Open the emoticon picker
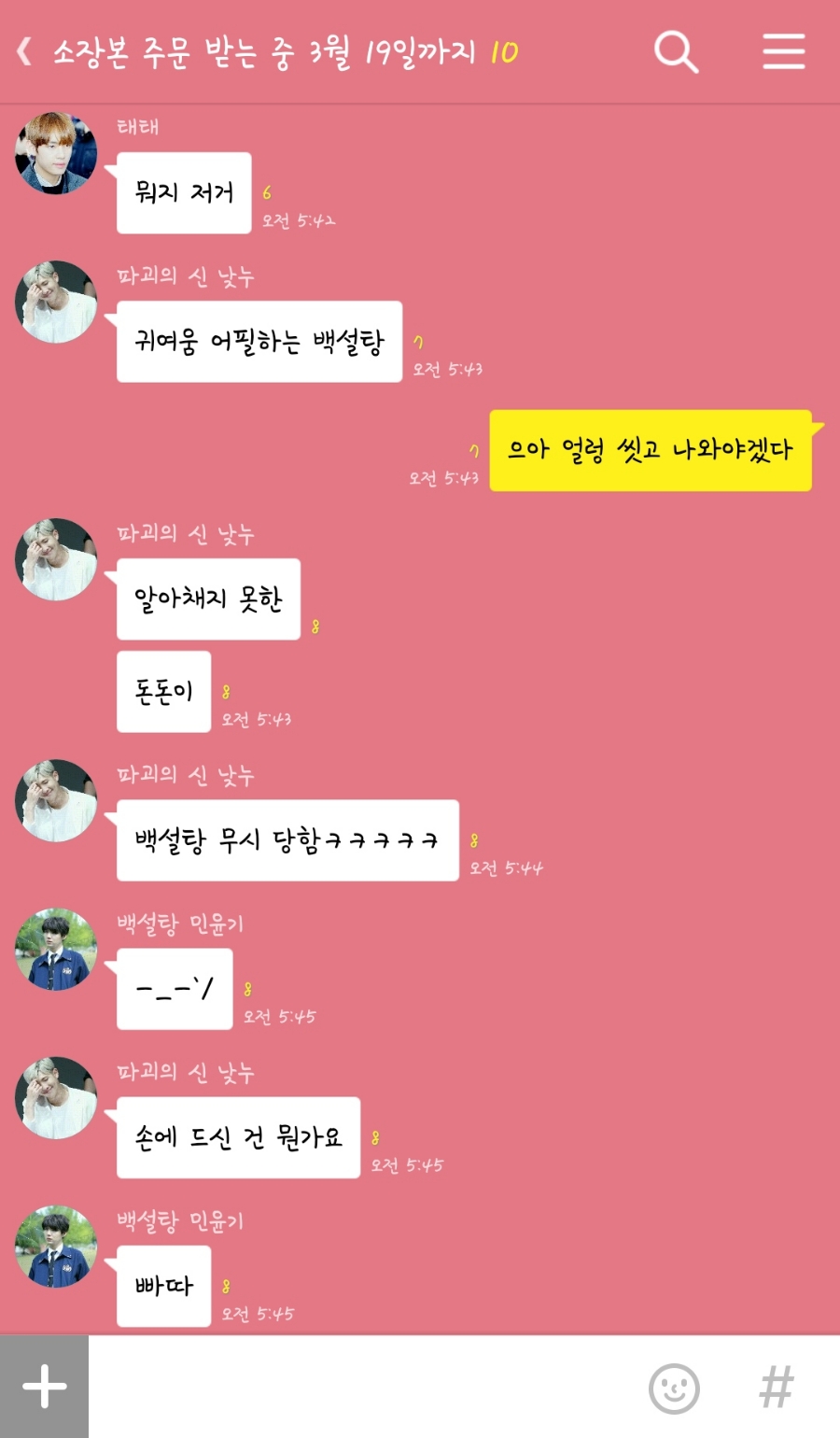Screen dimensions: 840x1438 (x=674, y=1388)
